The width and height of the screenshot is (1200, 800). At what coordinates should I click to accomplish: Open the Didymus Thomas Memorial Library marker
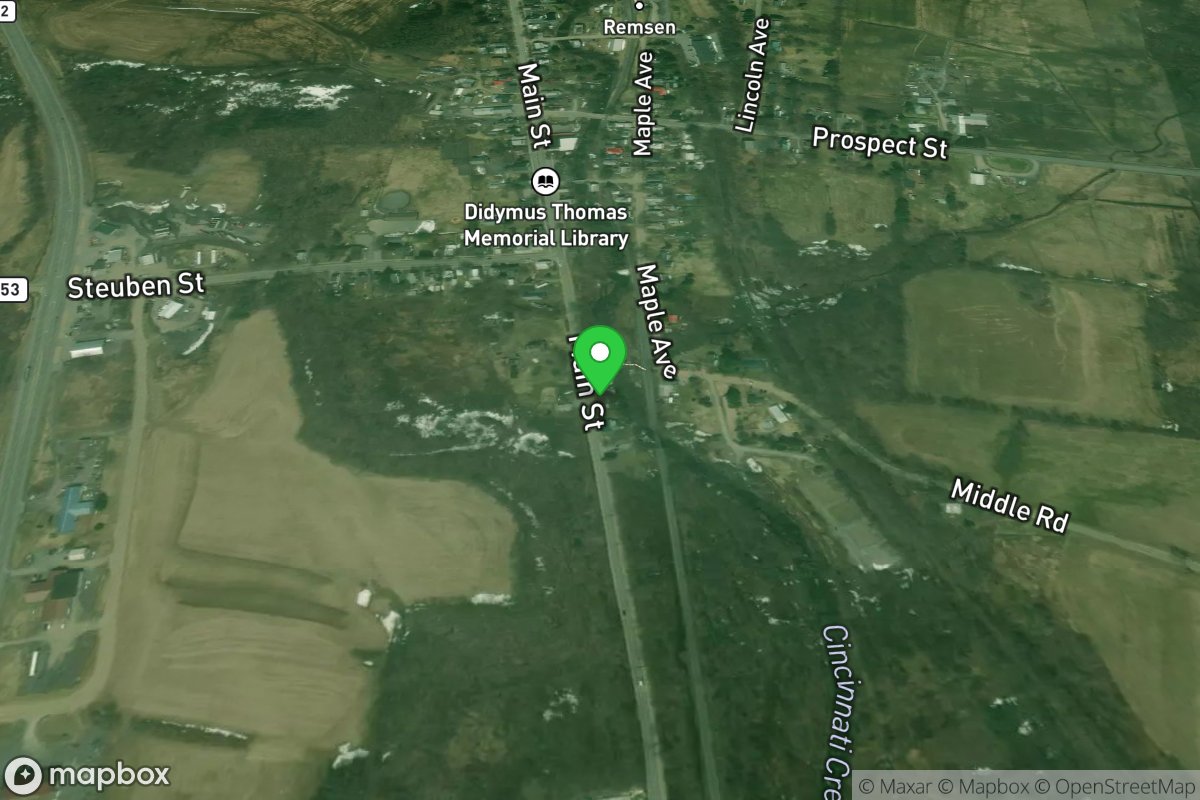[x=546, y=181]
